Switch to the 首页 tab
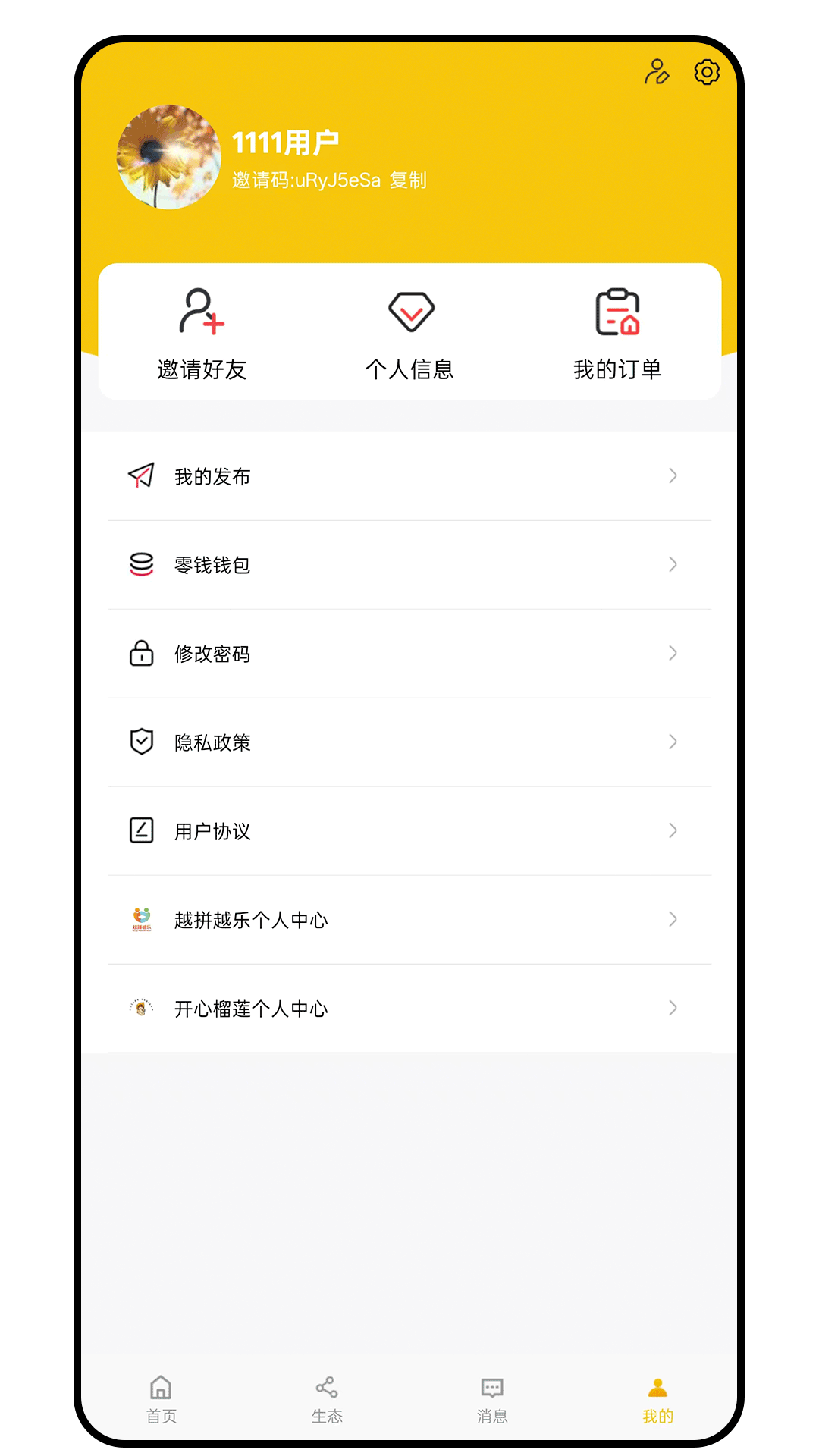 pos(162,1399)
